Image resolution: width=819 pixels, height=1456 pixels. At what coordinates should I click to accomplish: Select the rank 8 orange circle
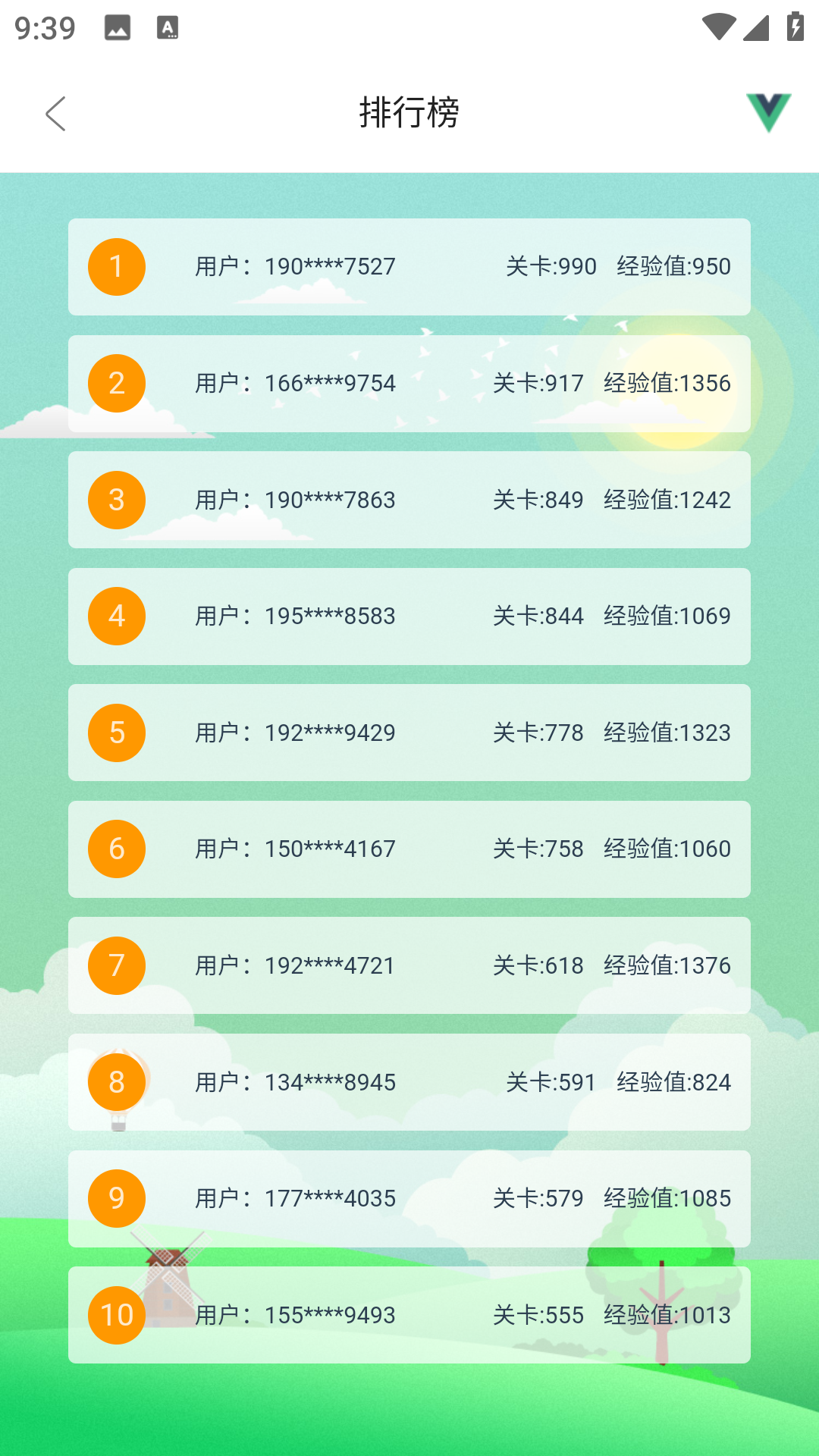[116, 1082]
